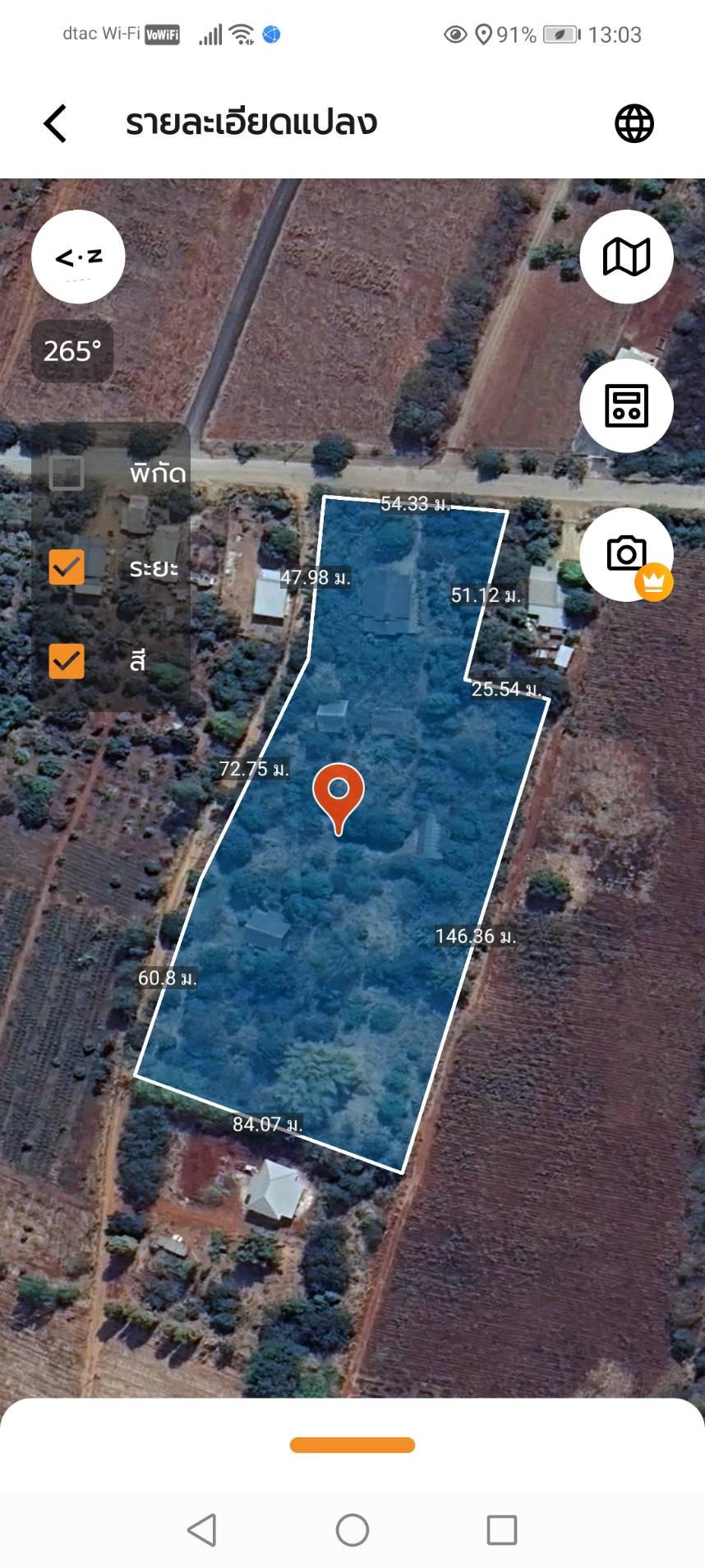Tap the red parcel location pin
The height and width of the screenshot is (1568, 705).
pyautogui.click(x=338, y=792)
